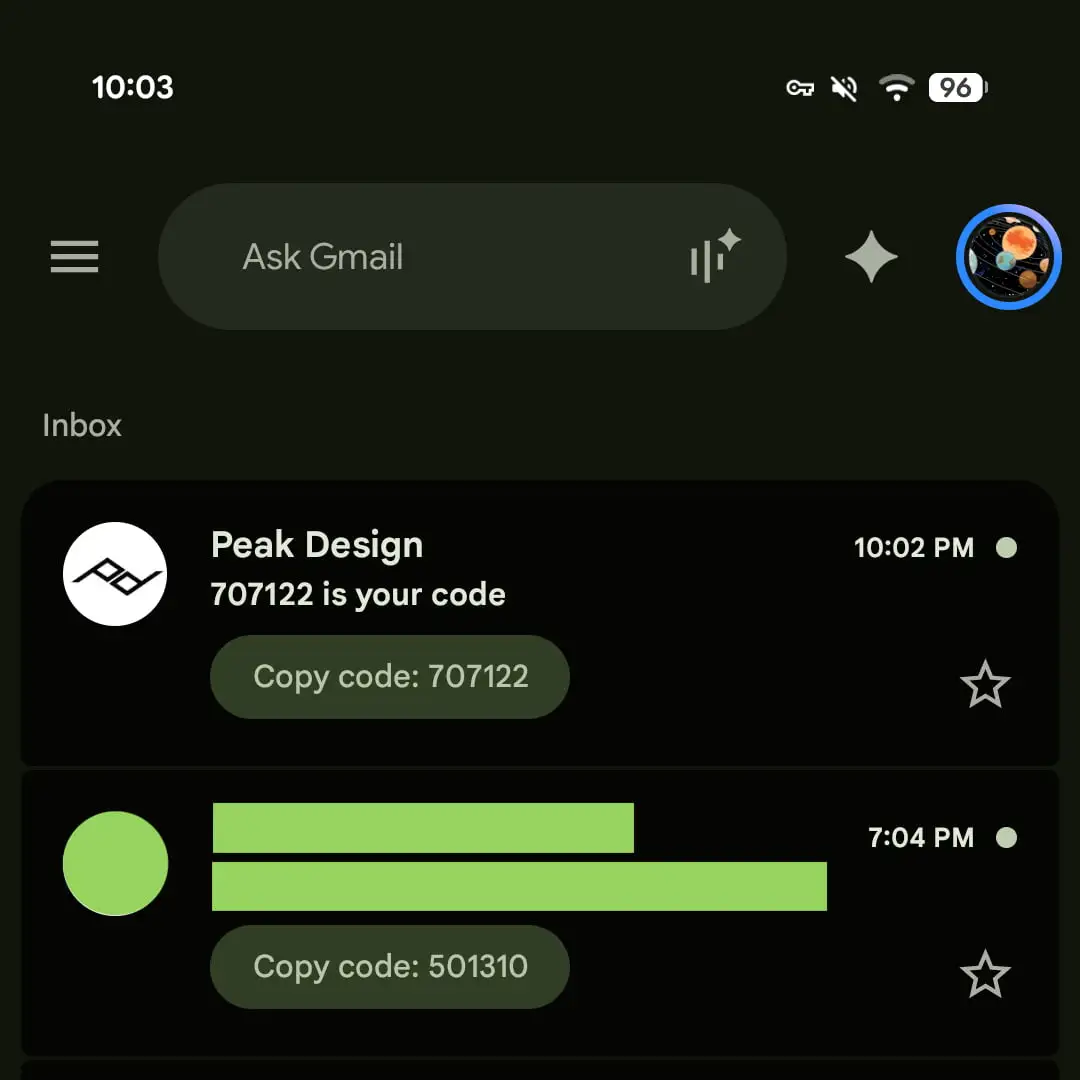
Task: Start voice input in Ask Gmail
Action: (x=715, y=256)
